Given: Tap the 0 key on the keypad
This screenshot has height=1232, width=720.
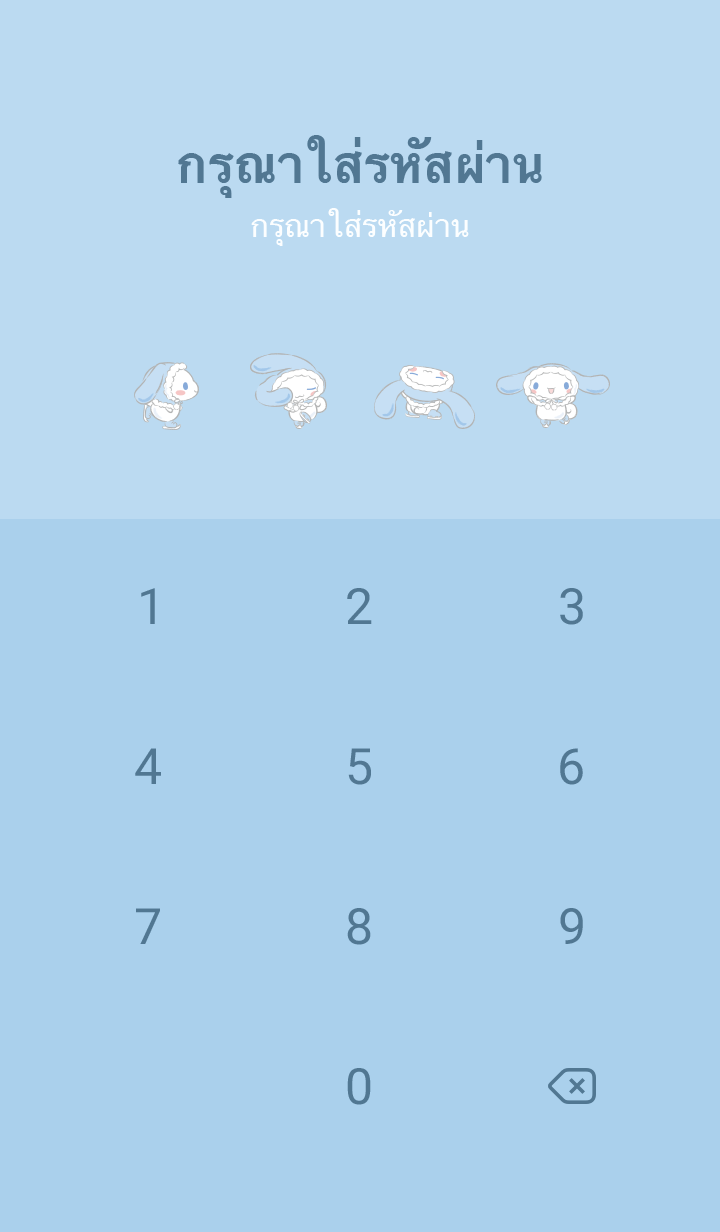Looking at the screenshot, I should point(359,1087).
